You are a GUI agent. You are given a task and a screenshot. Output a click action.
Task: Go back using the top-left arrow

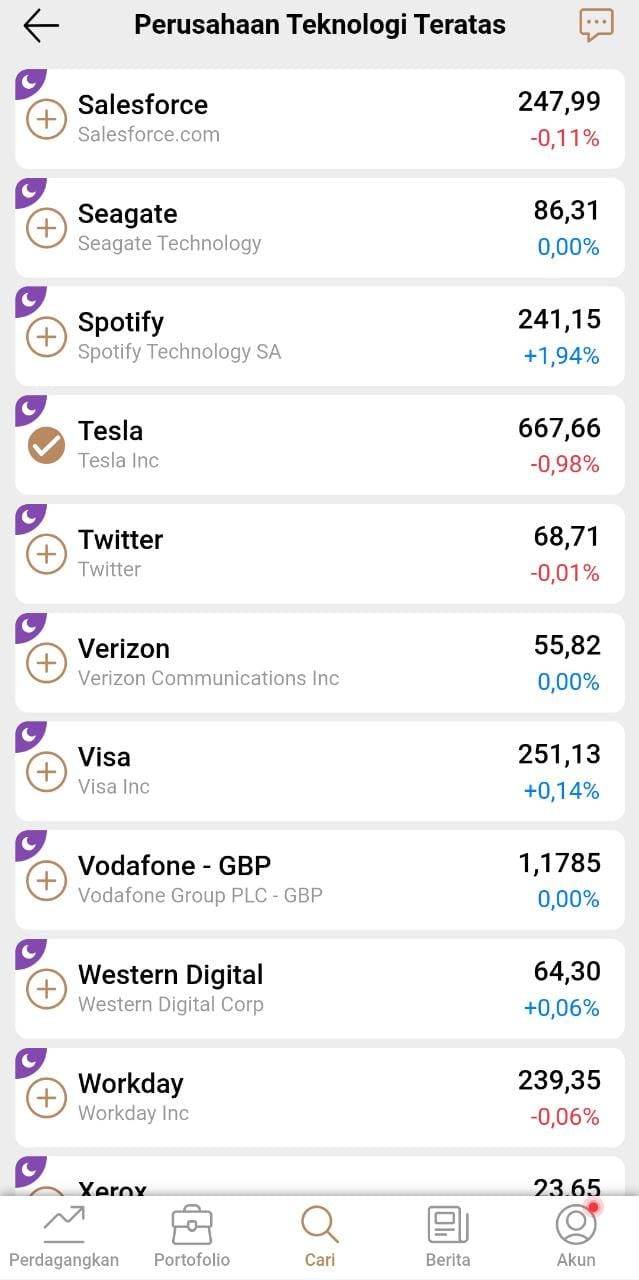pyautogui.click(x=41, y=26)
